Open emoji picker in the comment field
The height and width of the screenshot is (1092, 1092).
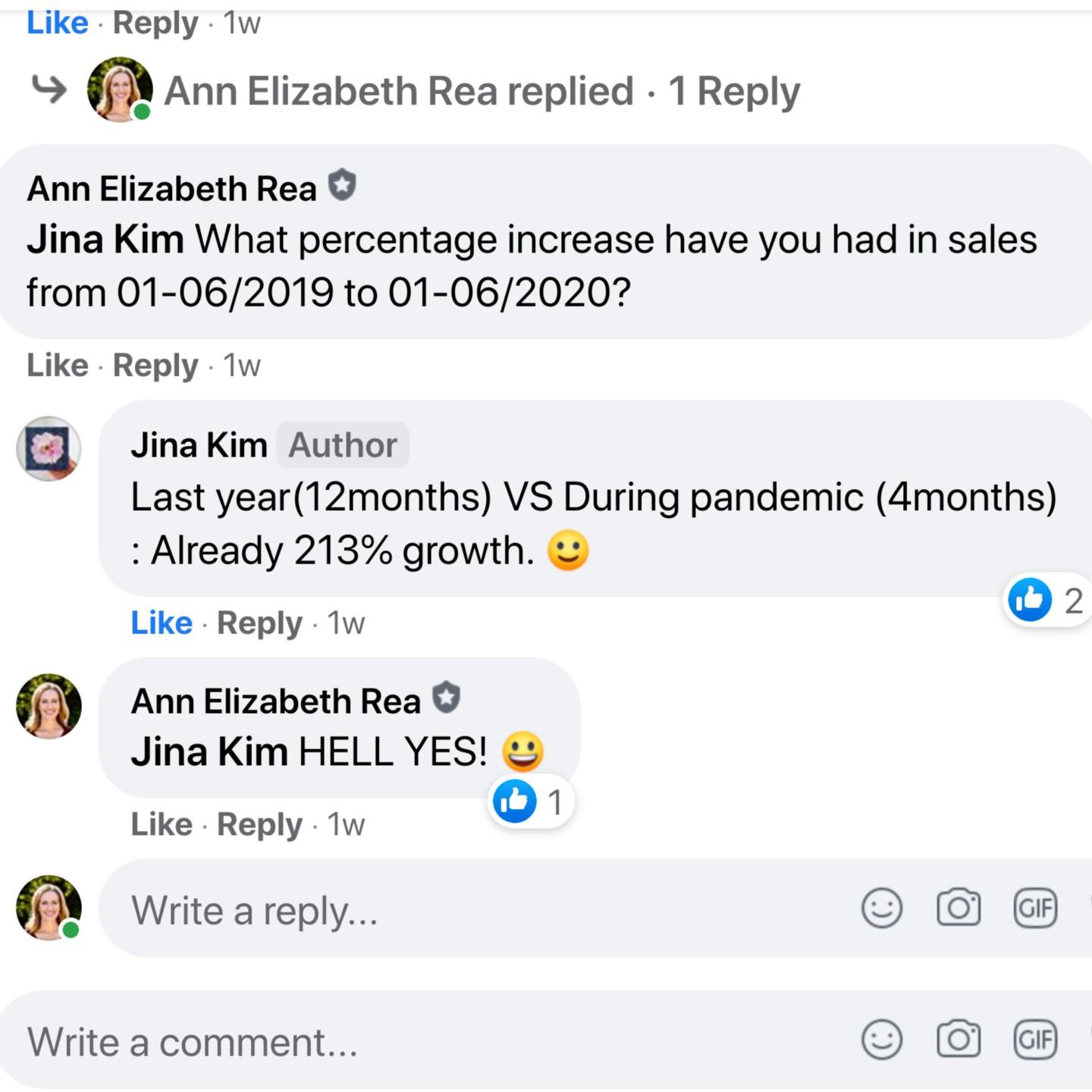[x=882, y=1039]
